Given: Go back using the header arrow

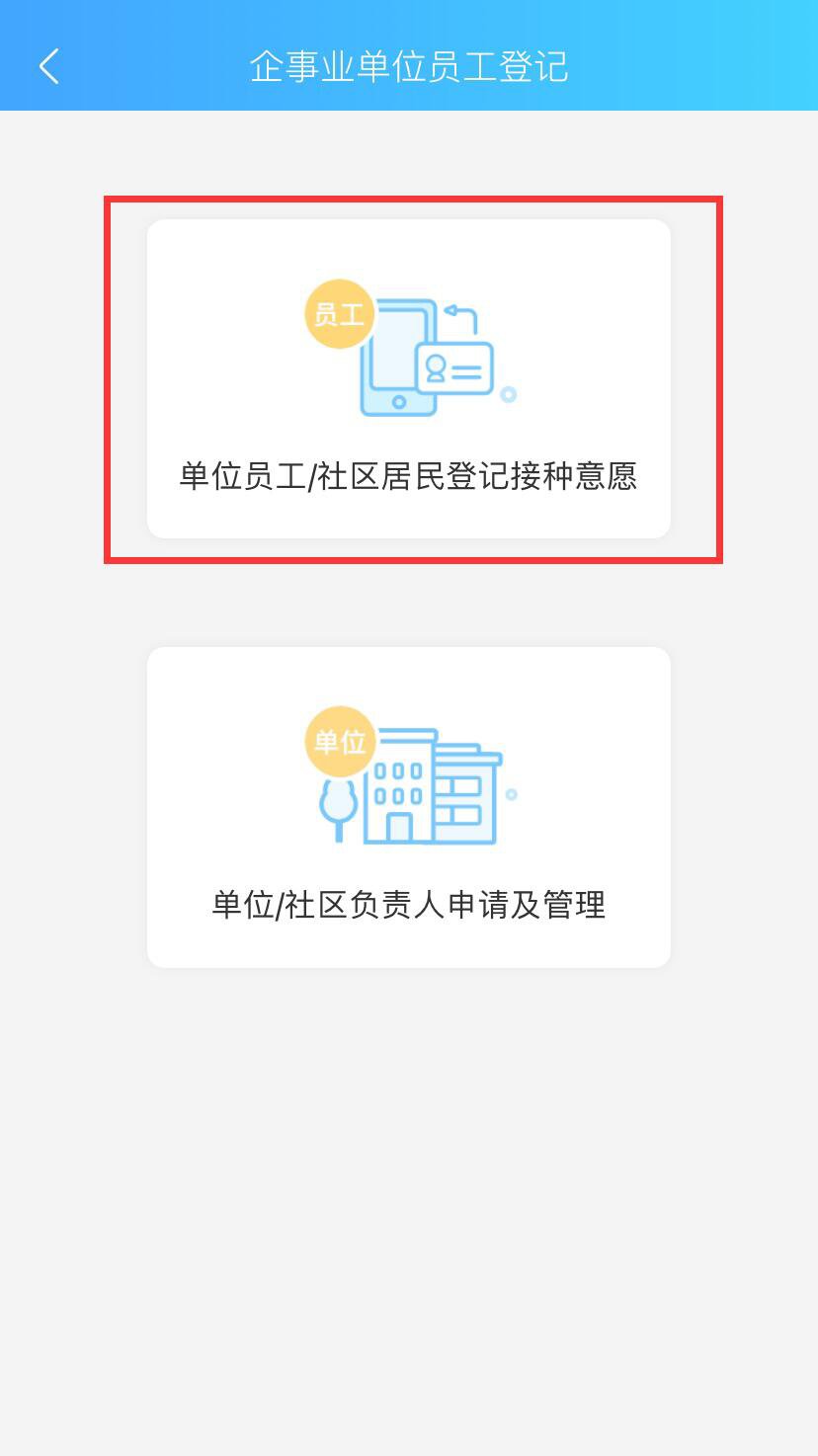Looking at the screenshot, I should pyautogui.click(x=49, y=67).
